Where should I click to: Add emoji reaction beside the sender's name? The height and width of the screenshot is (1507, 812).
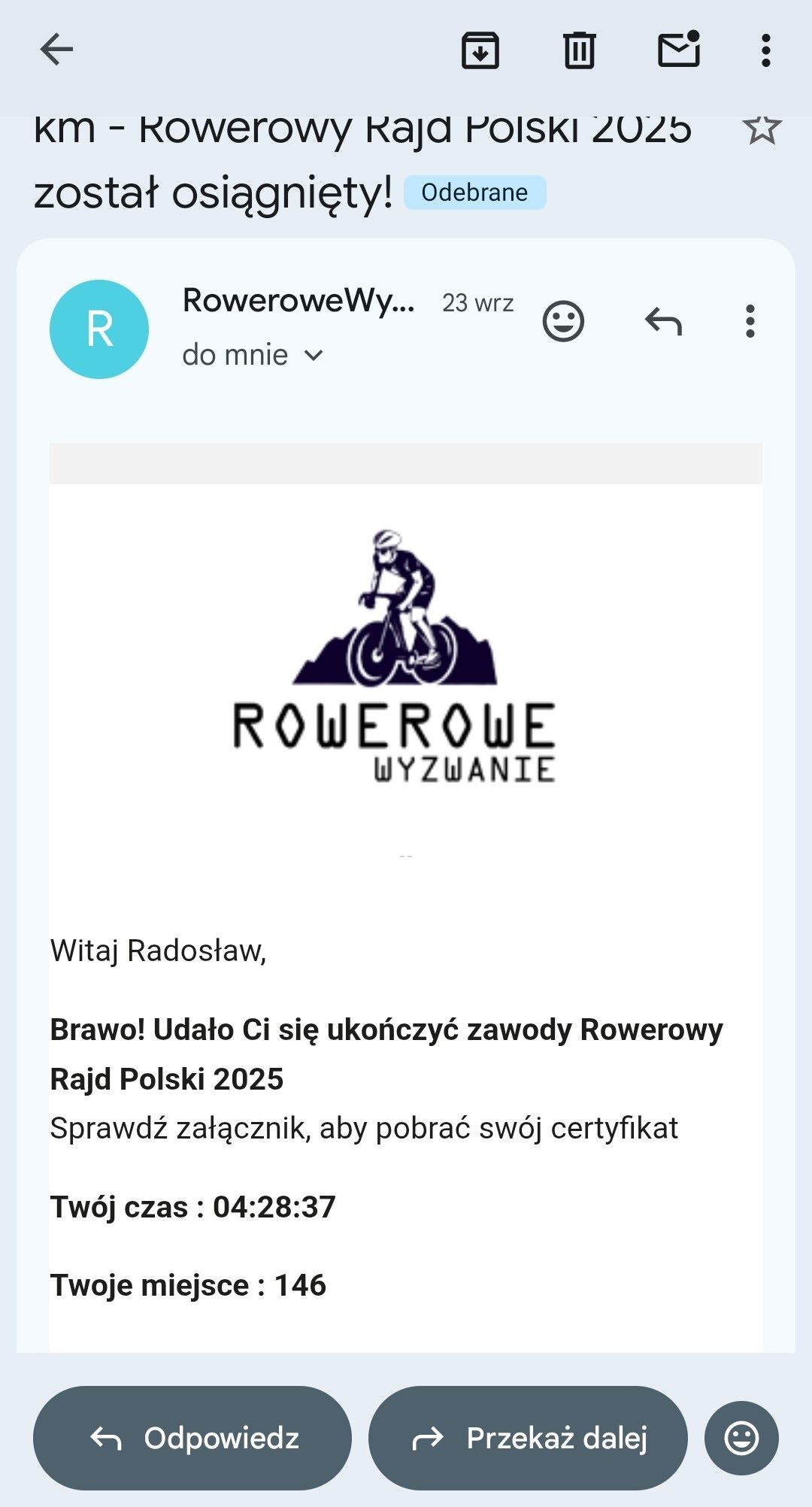click(563, 322)
